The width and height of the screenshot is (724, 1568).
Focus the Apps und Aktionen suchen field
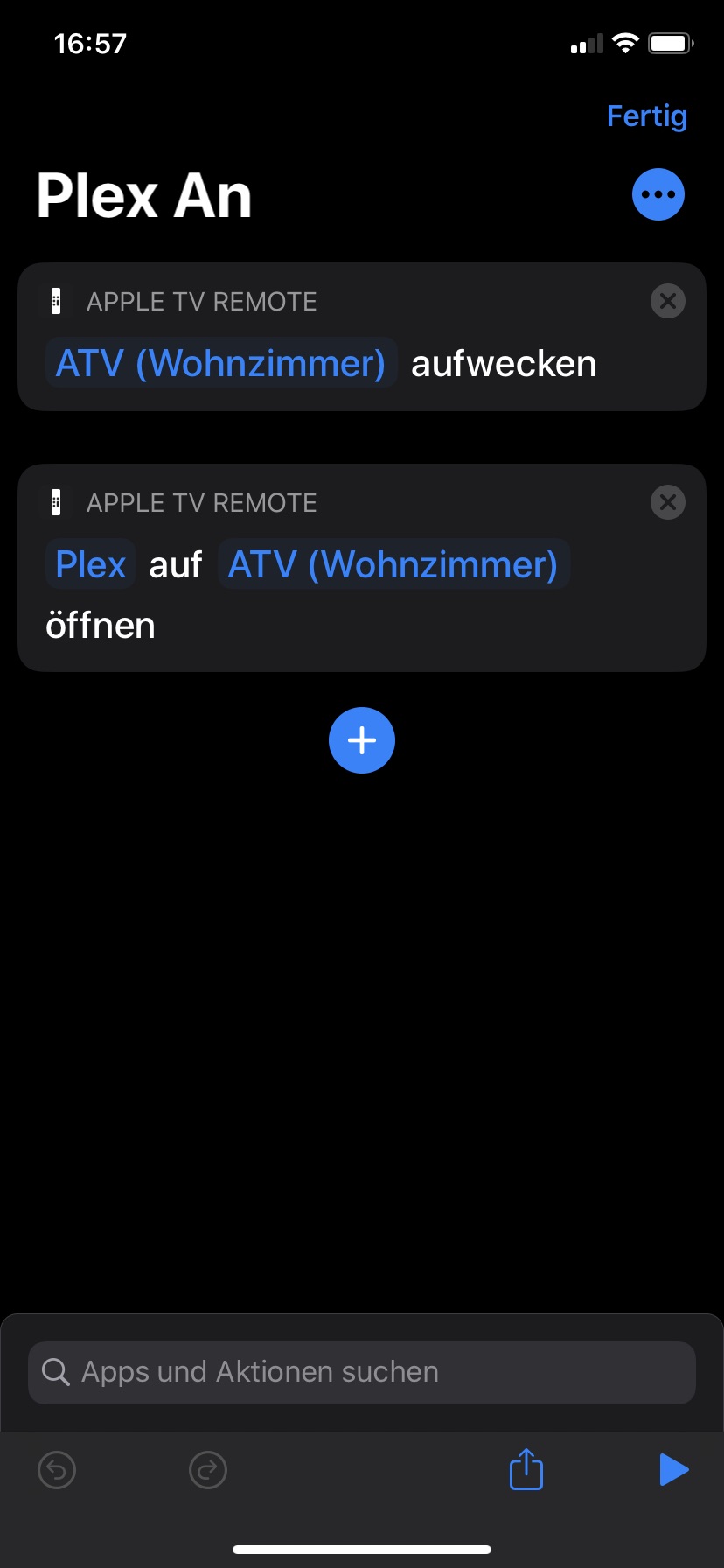coord(362,1372)
